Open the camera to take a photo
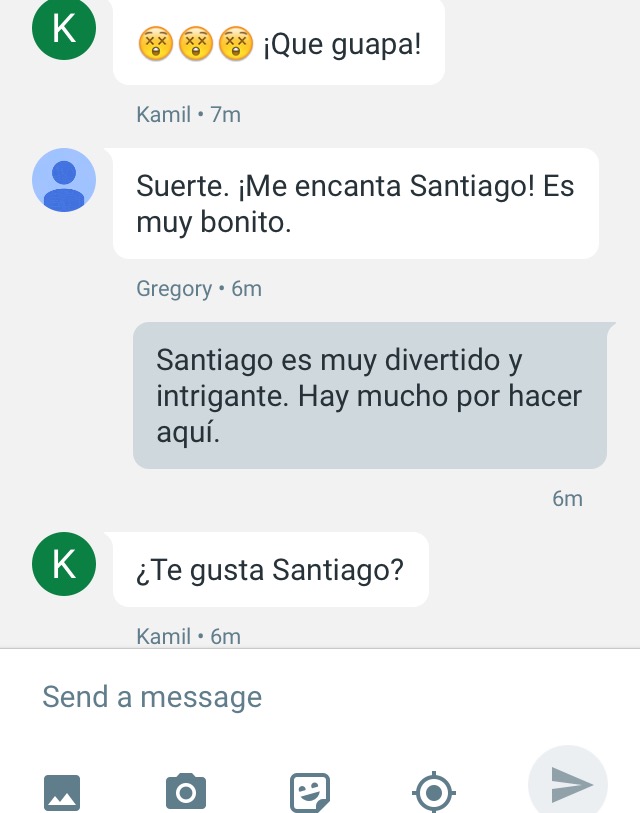Image resolution: width=640 pixels, height=813 pixels. pos(186,793)
